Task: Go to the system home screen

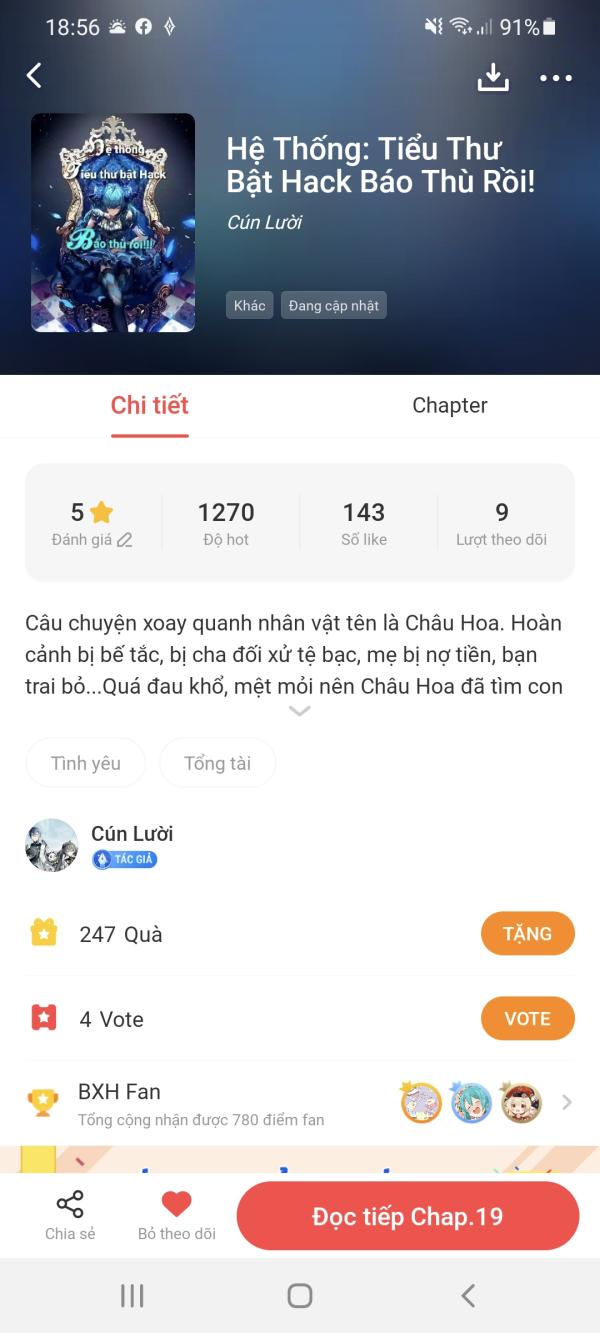Action: point(299,1296)
